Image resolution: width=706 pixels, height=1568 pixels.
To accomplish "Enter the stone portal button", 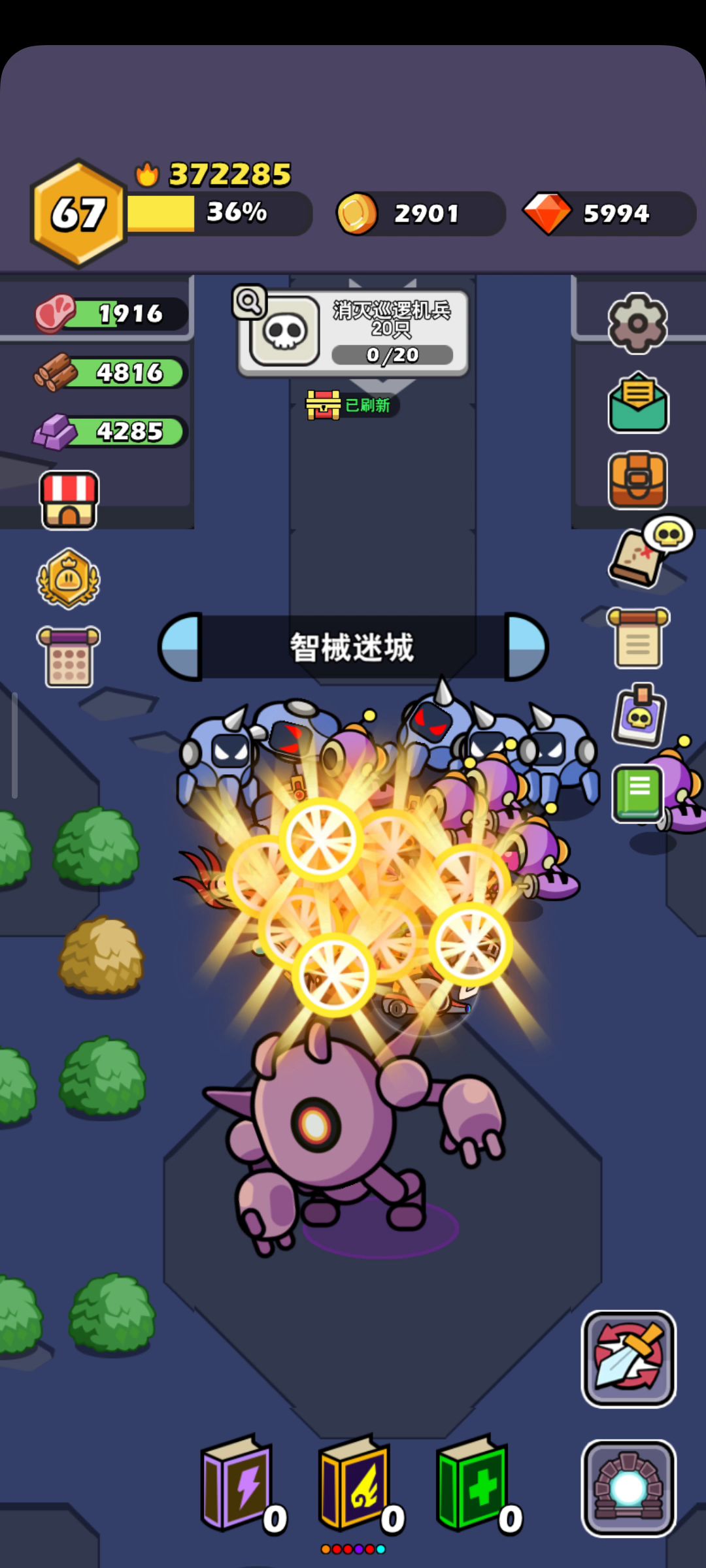I will point(628,1488).
